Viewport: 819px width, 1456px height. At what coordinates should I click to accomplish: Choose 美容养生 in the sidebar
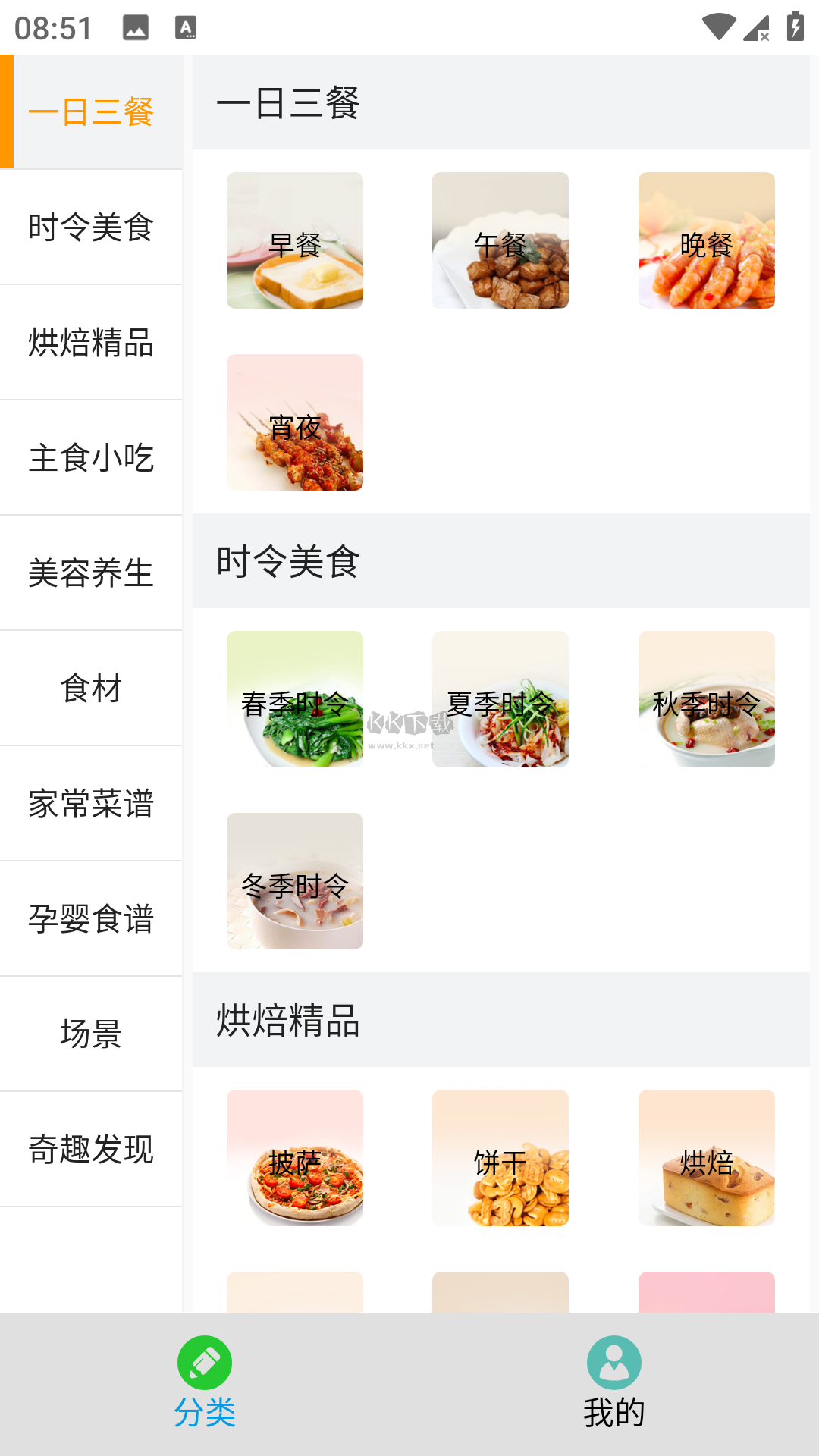coord(91,573)
